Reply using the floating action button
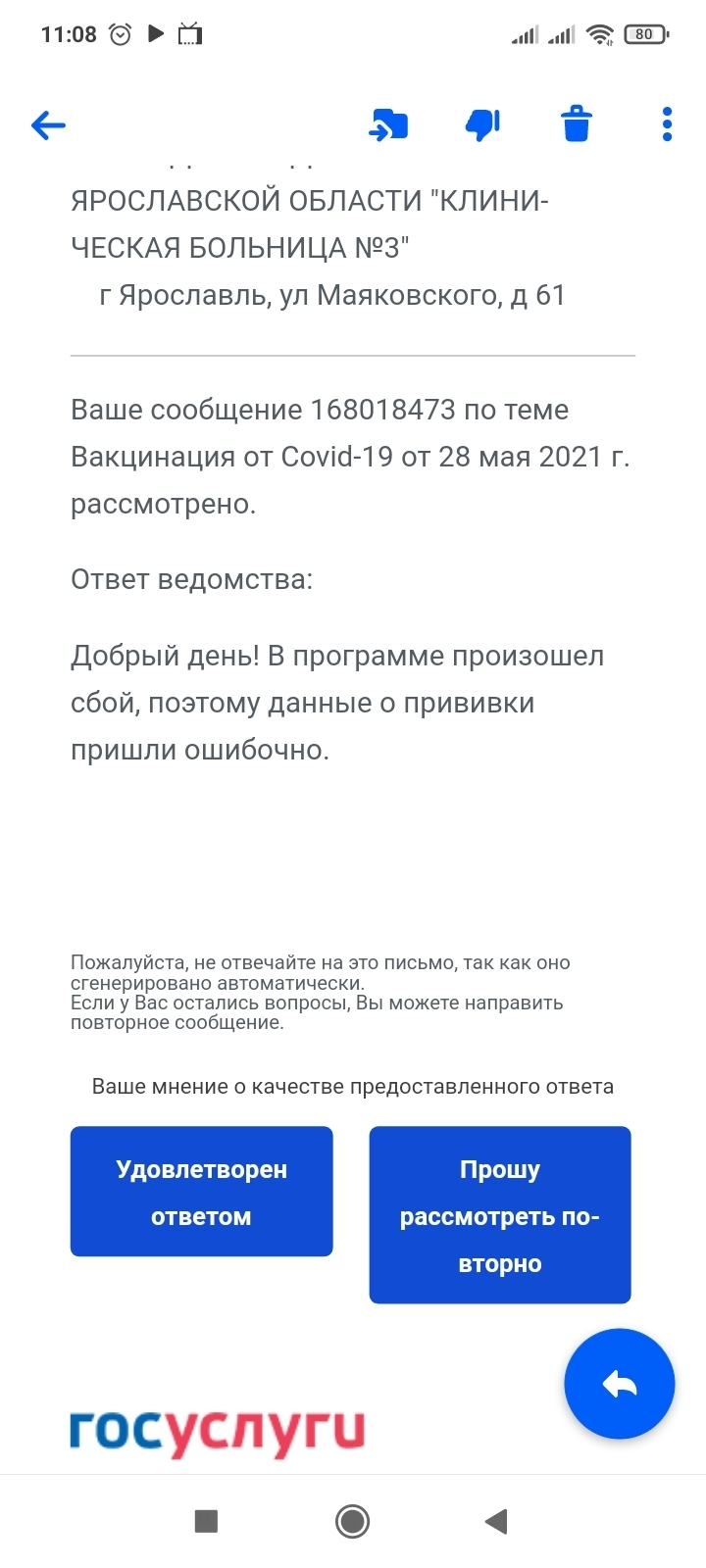 coord(620,1384)
